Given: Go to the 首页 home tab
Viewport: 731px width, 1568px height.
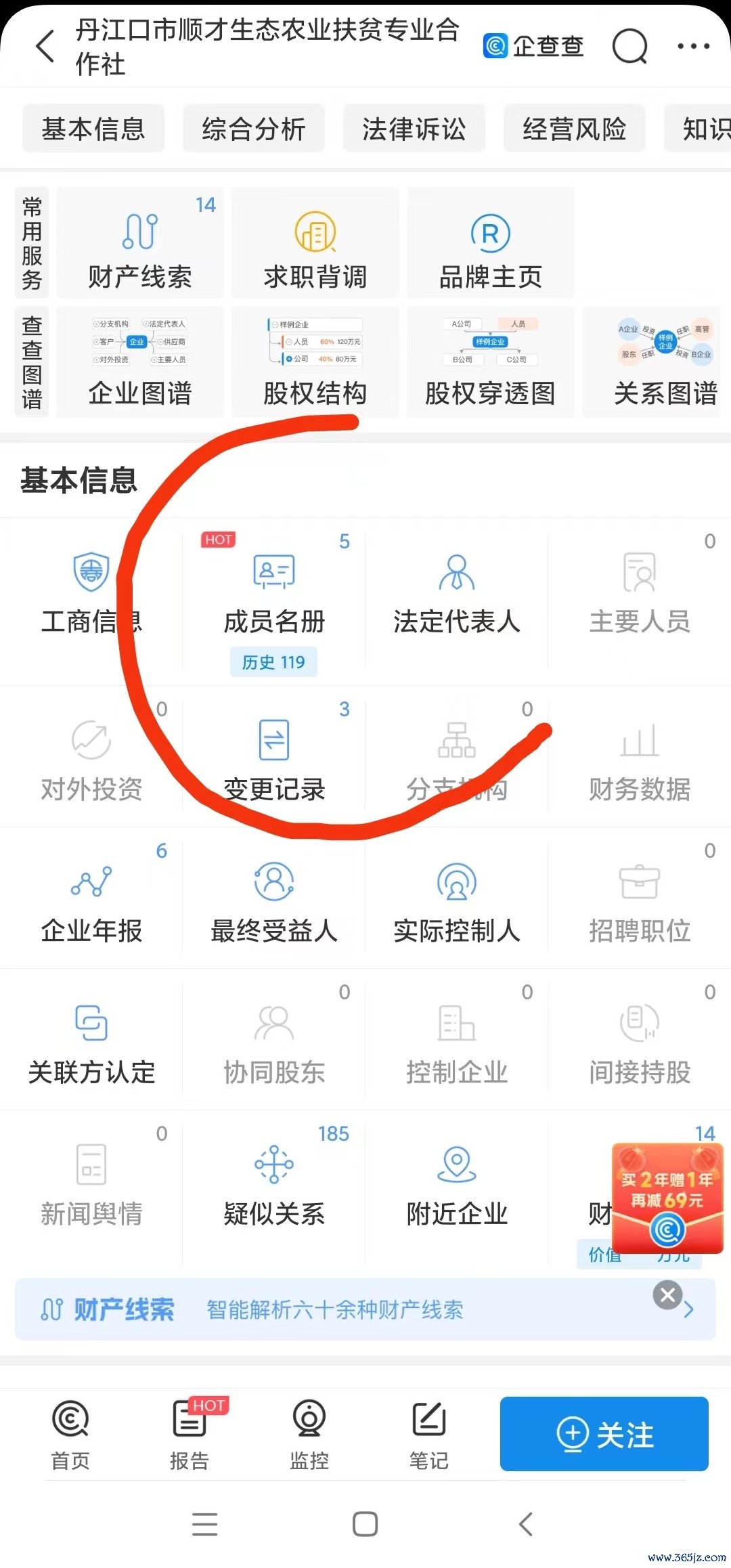Looking at the screenshot, I should 70,1434.
